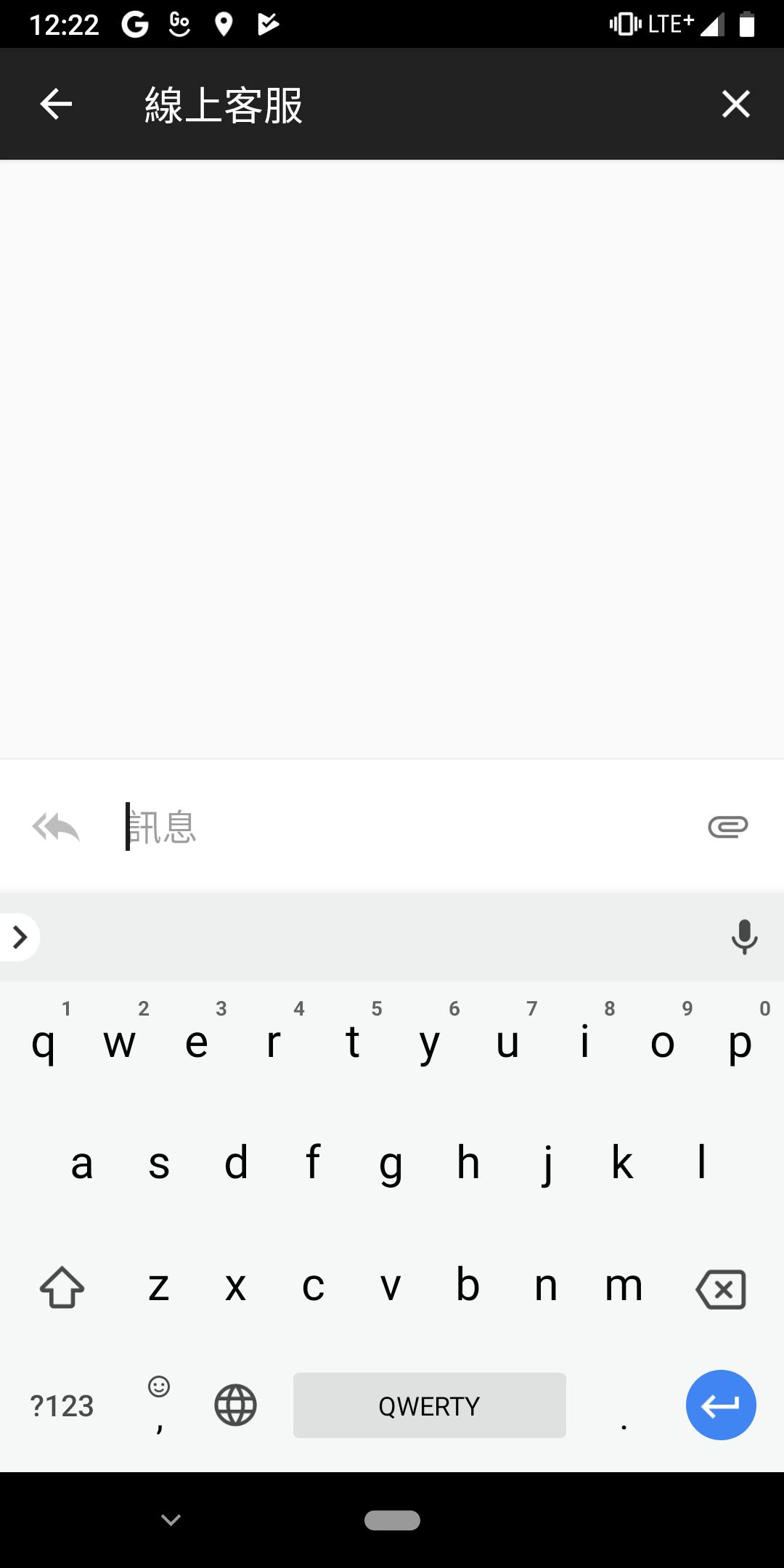
Task: Focus the 訊息 message input field
Action: click(399, 826)
